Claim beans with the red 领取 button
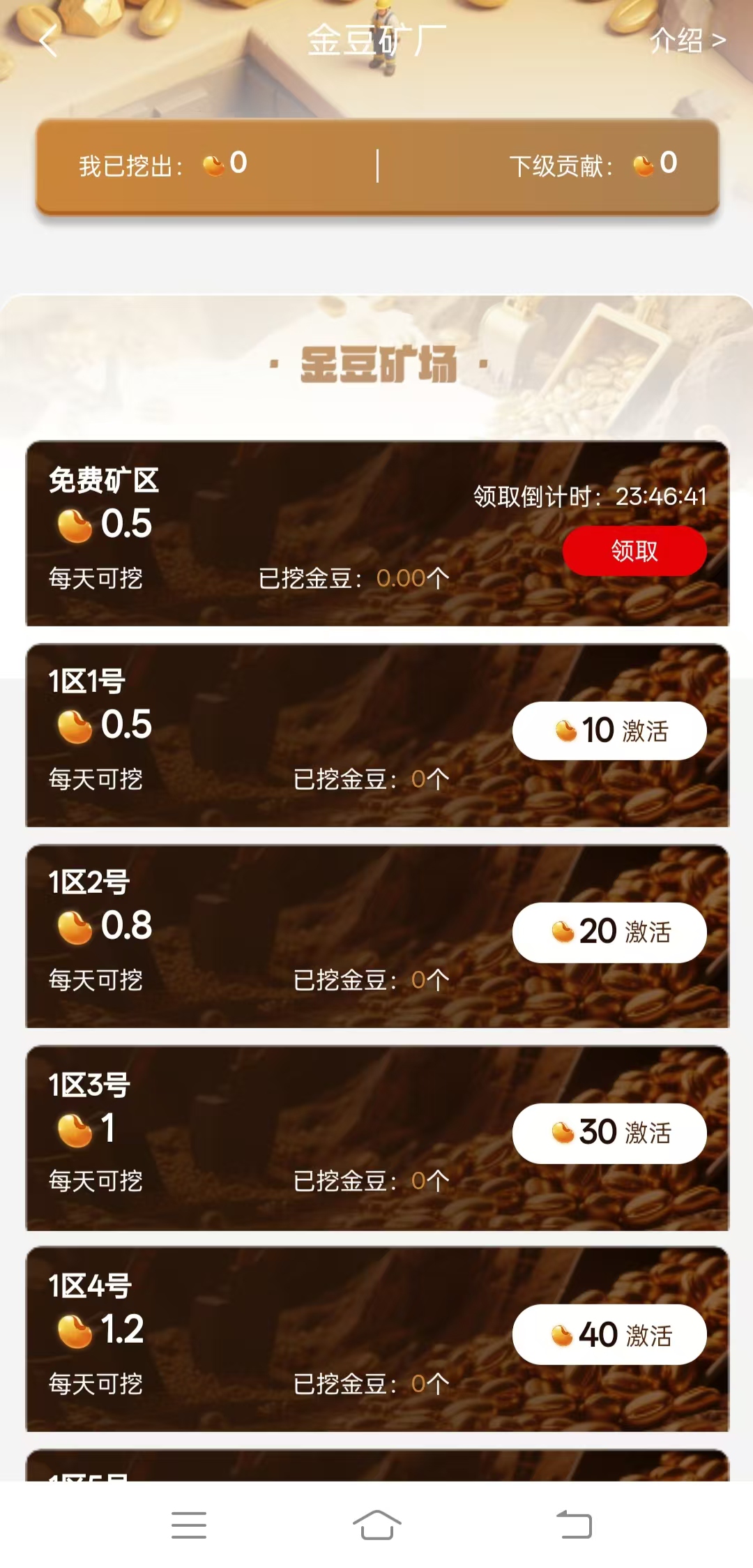Screen dimensions: 753x1568 point(634,551)
